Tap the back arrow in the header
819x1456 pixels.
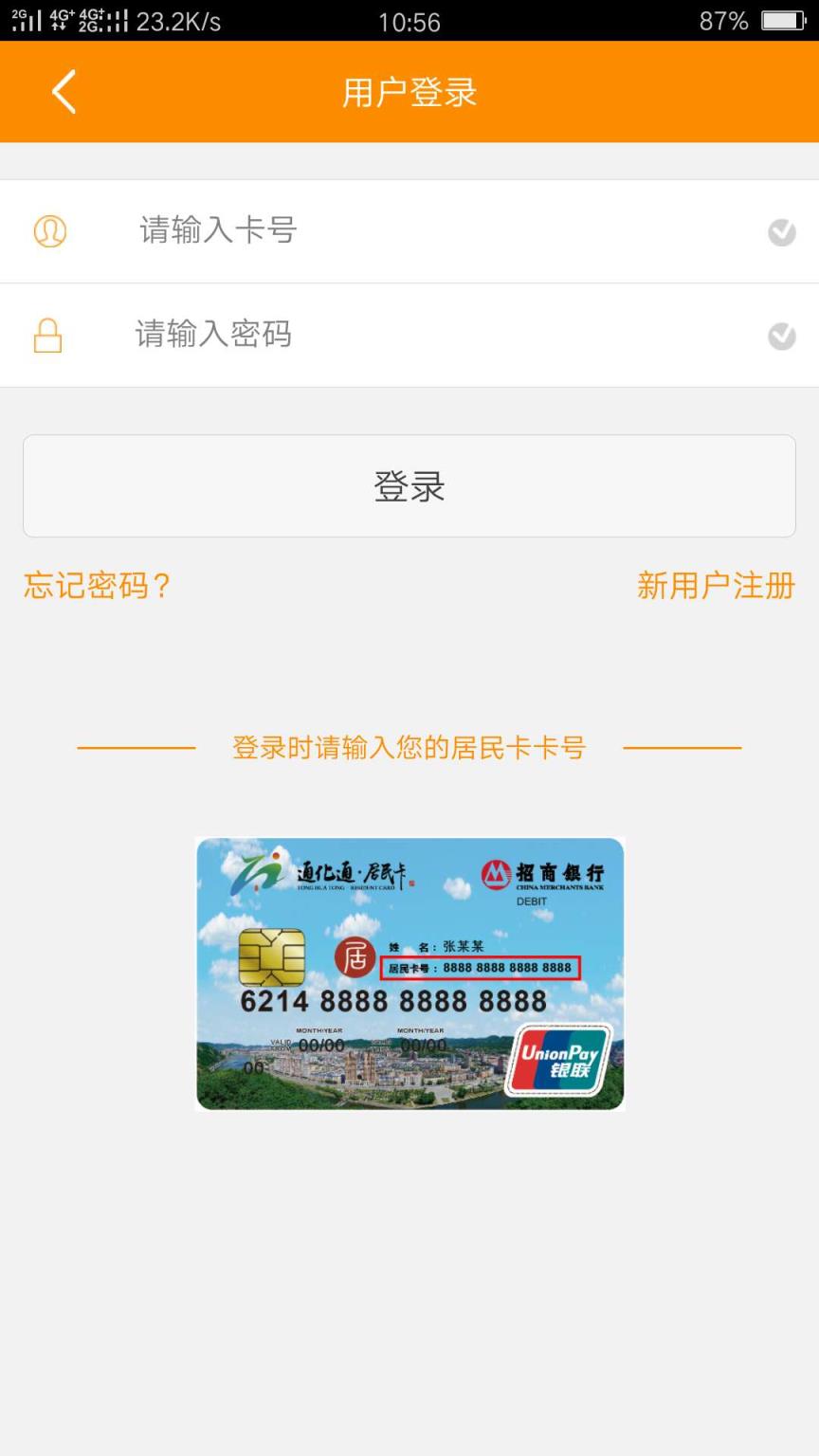pyautogui.click(x=63, y=91)
